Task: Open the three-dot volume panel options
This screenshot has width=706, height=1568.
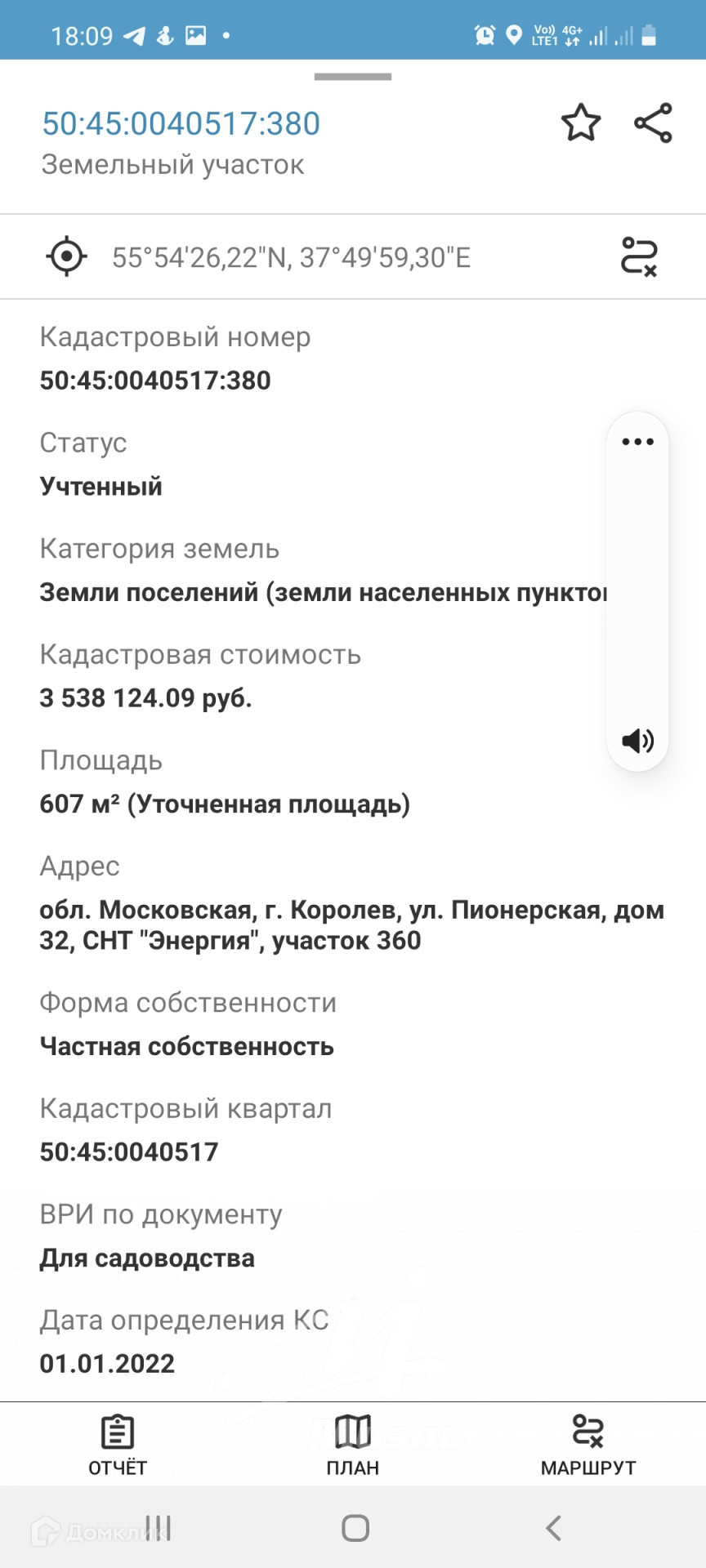Action: tap(637, 442)
